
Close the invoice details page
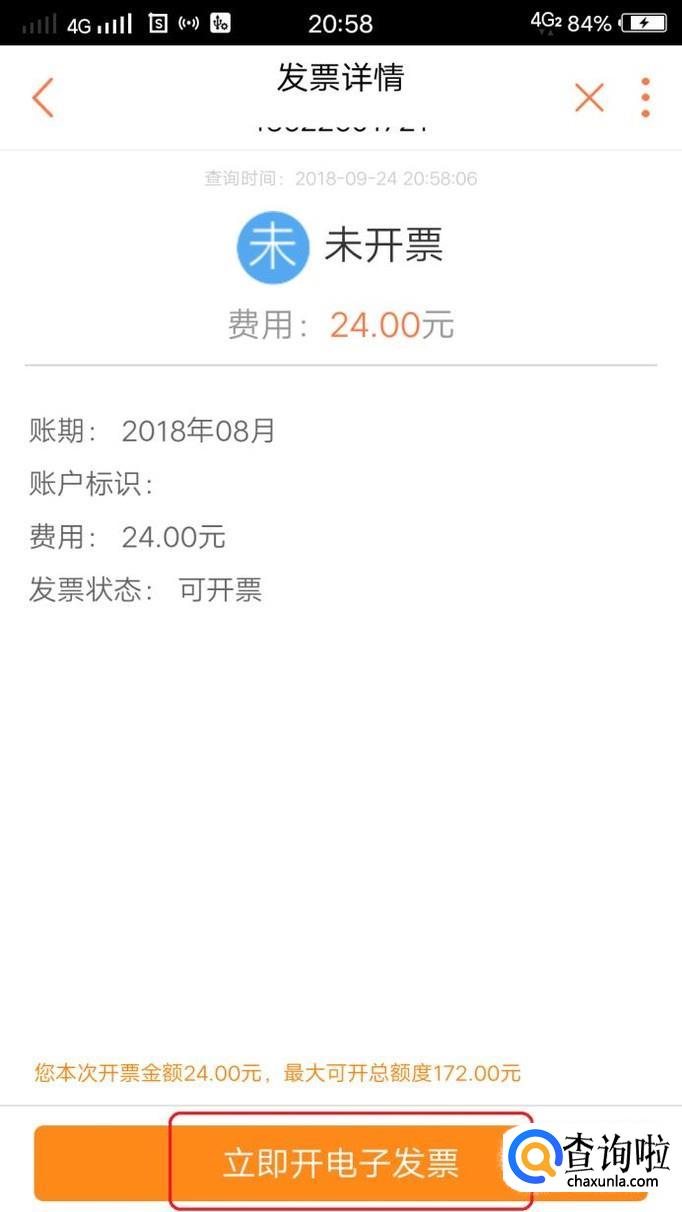point(589,98)
